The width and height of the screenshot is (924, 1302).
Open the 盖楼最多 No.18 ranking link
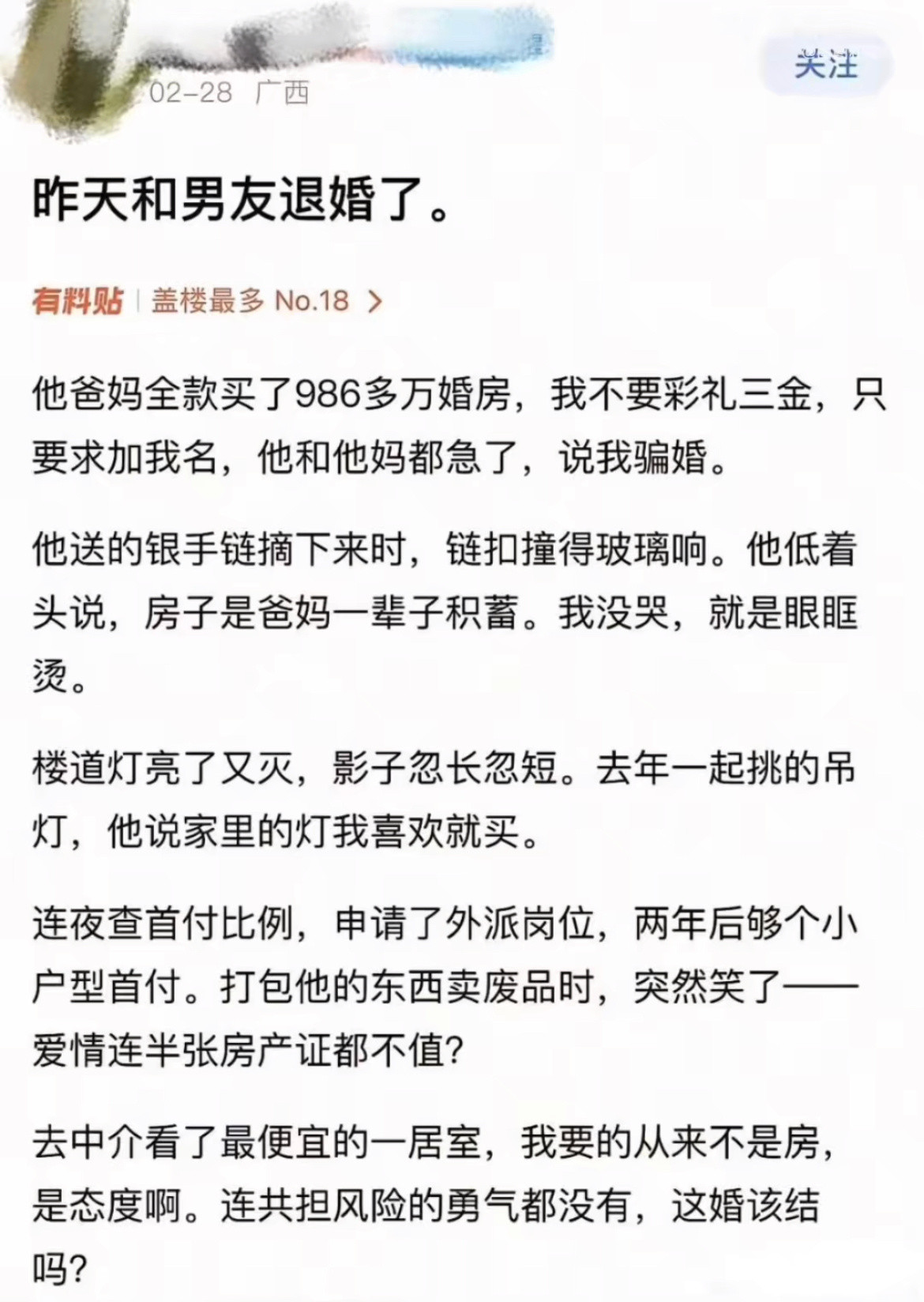point(253,302)
